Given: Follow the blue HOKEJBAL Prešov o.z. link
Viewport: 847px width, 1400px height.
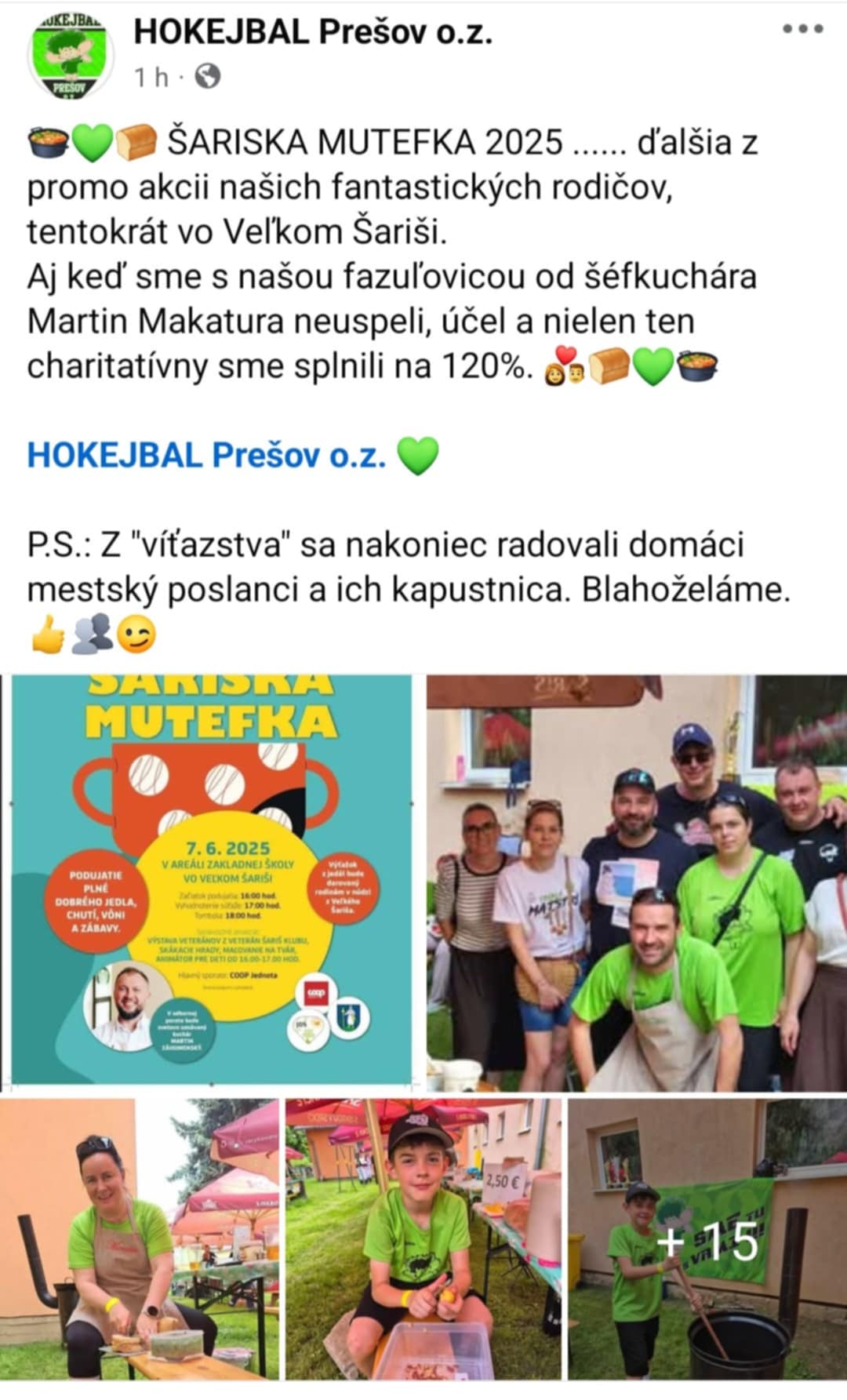Looking at the screenshot, I should 206,456.
